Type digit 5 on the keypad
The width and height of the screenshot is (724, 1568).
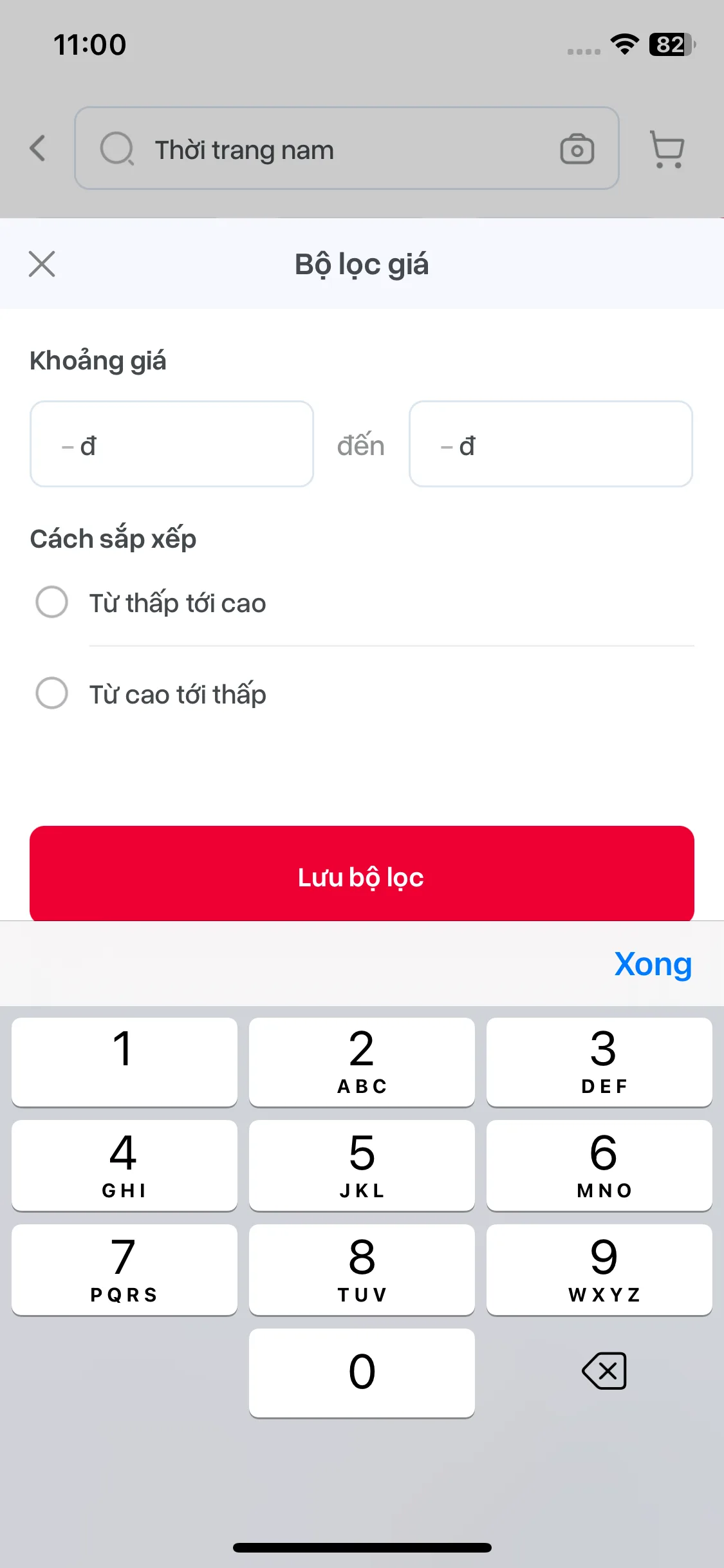coord(362,1165)
